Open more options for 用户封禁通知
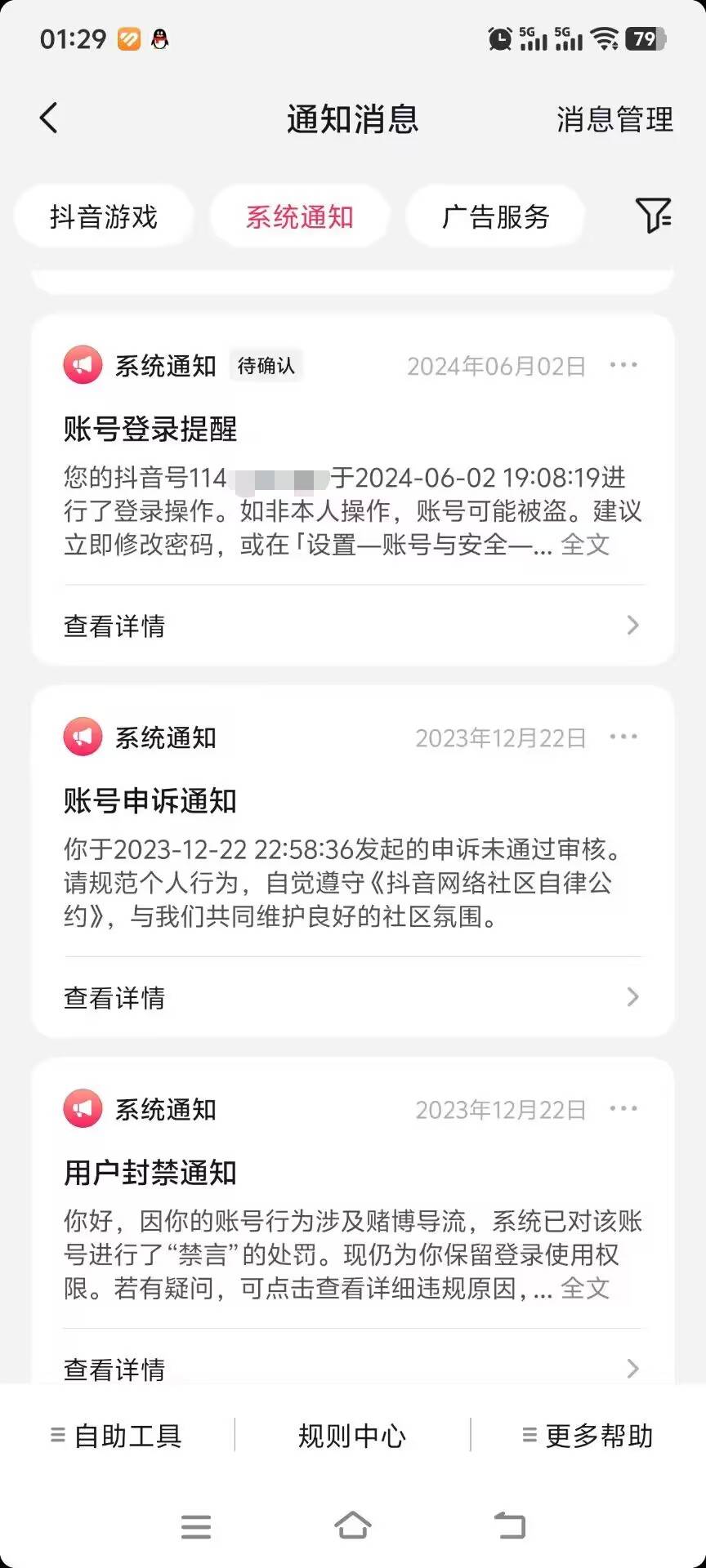 [x=623, y=1108]
